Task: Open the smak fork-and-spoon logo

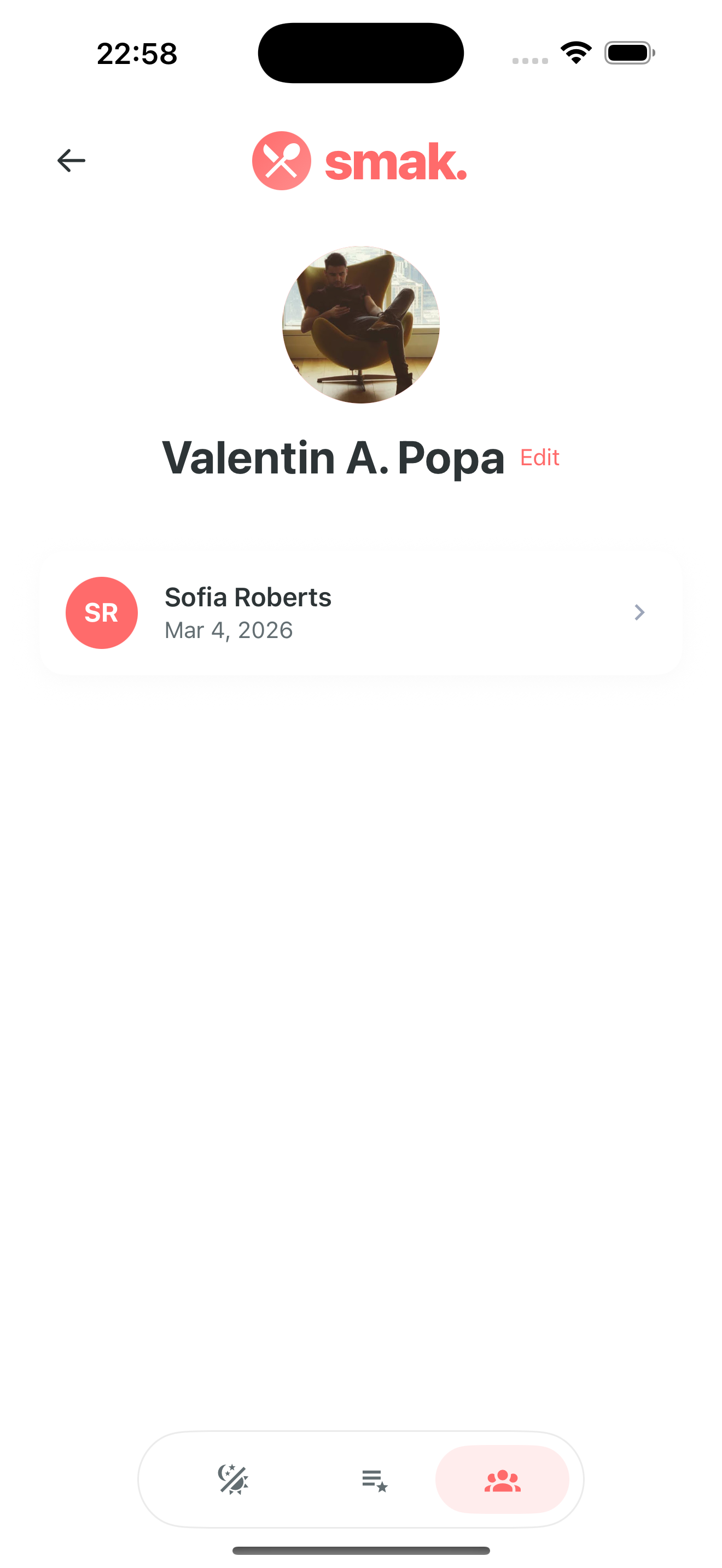Action: (282, 160)
